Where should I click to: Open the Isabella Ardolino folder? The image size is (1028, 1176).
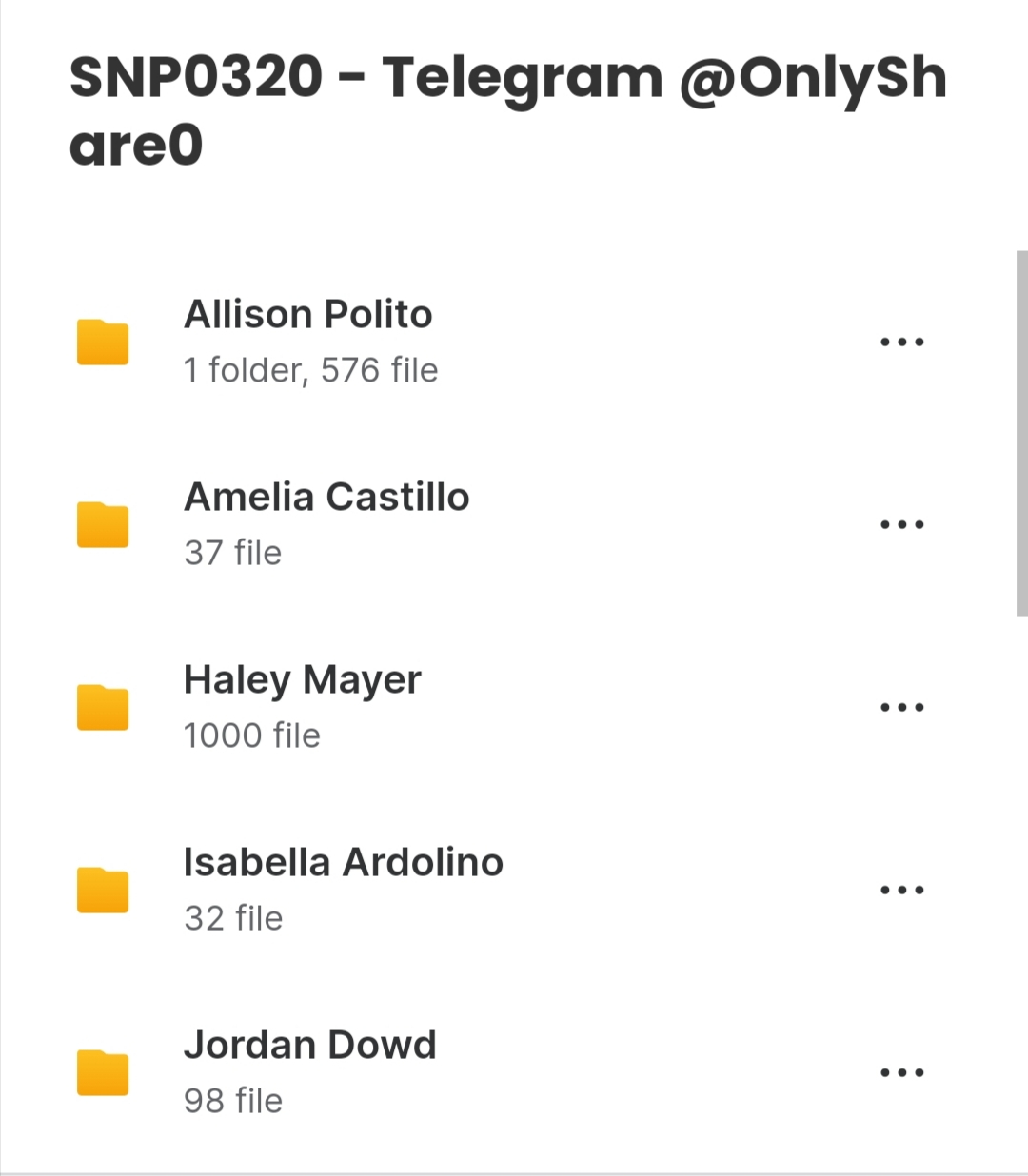point(343,864)
